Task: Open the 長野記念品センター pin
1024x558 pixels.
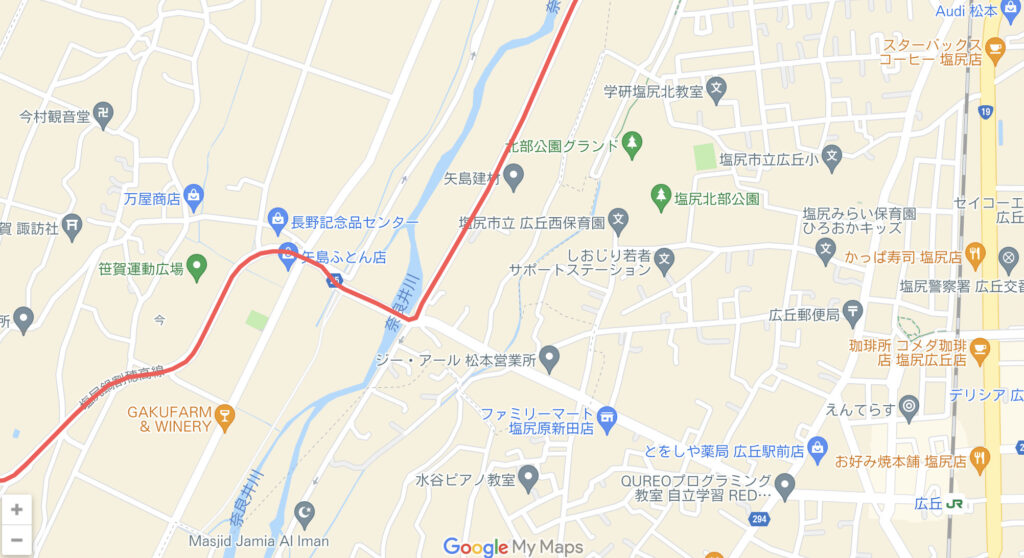Action: tap(278, 219)
